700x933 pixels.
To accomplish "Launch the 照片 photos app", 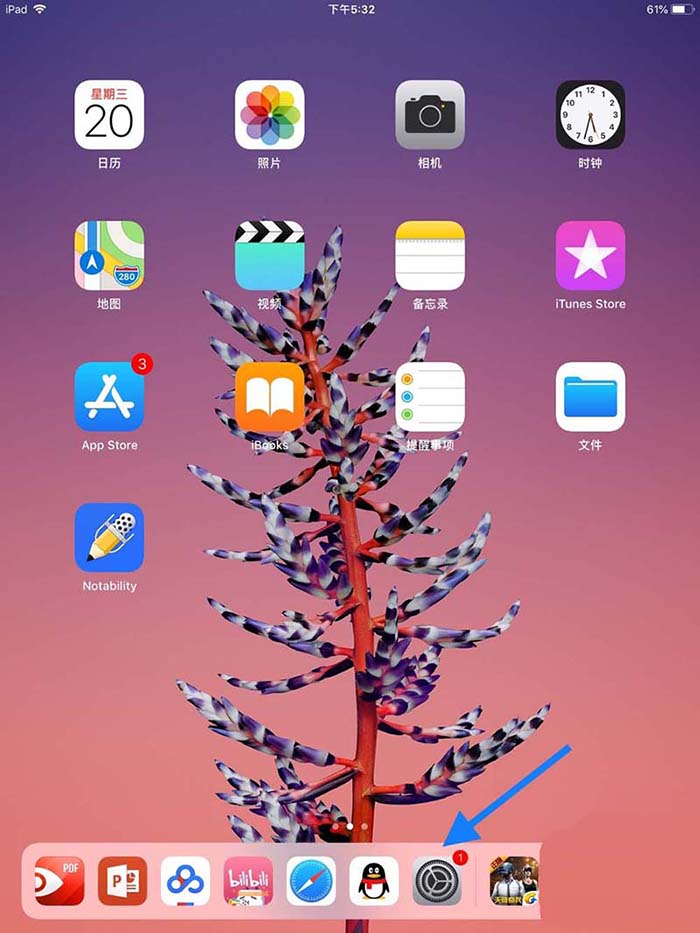I will click(269, 115).
